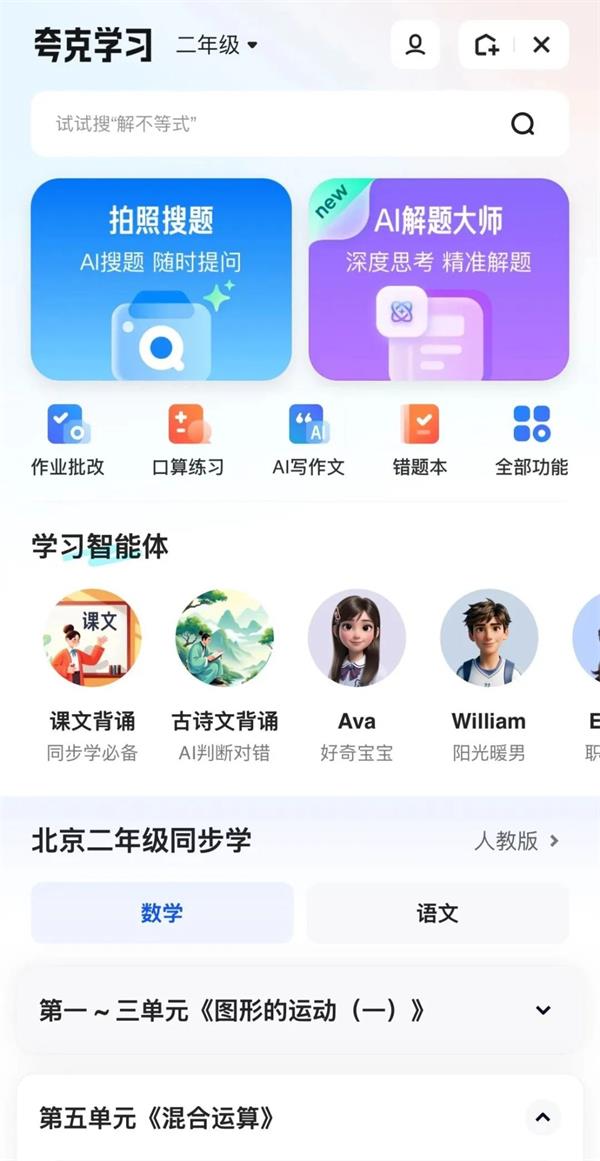Collapse 第五单元《混合运算》
600x1161 pixels.
coord(543,1117)
